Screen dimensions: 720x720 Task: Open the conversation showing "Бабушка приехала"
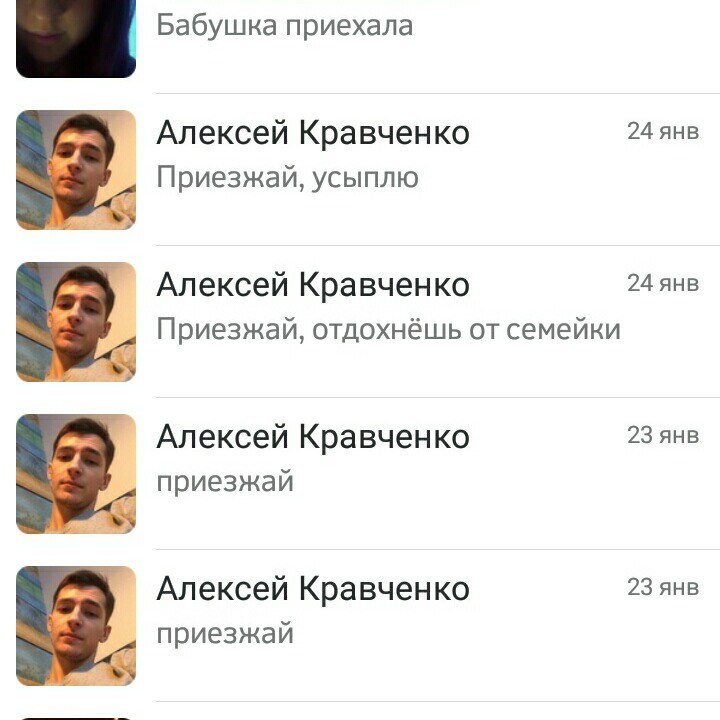284,26
